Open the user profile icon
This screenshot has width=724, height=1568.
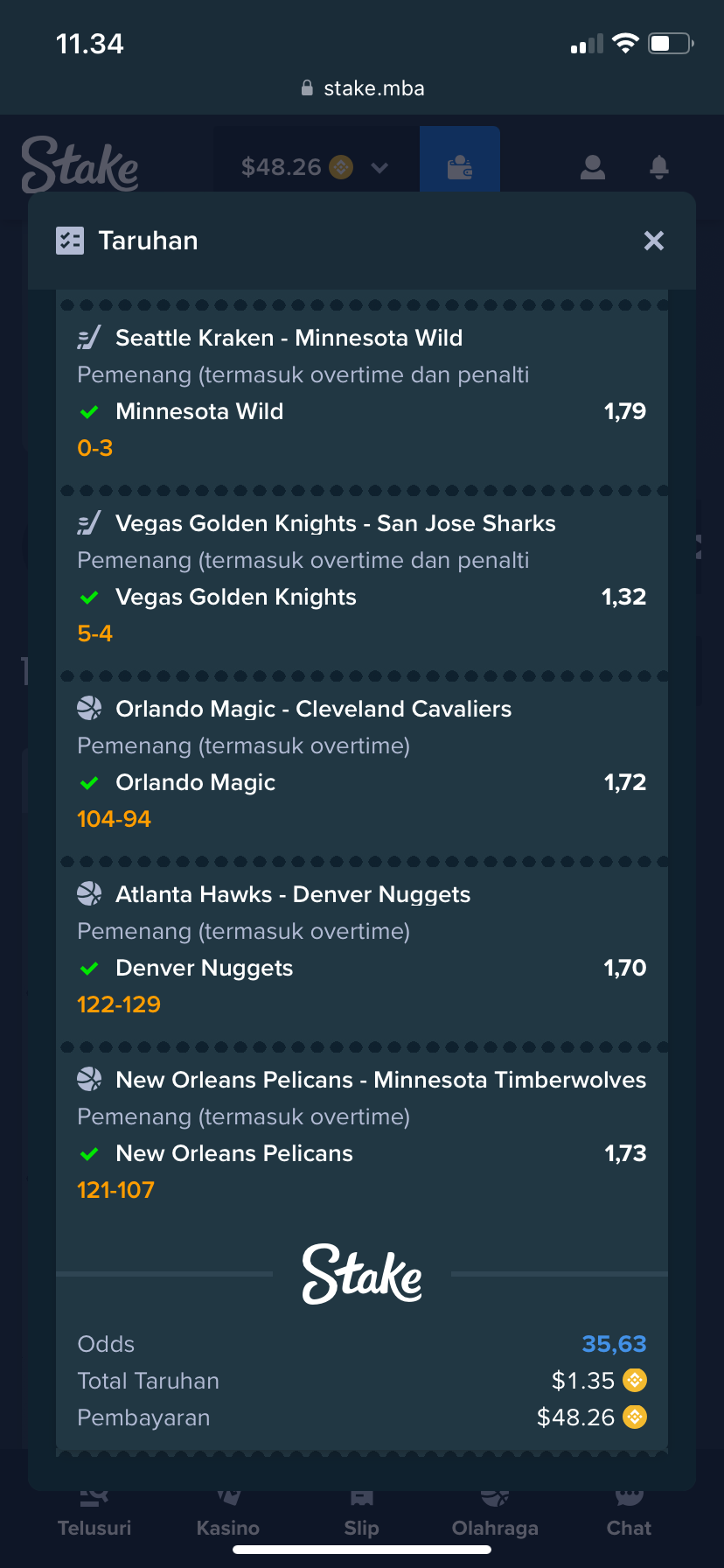point(593,166)
